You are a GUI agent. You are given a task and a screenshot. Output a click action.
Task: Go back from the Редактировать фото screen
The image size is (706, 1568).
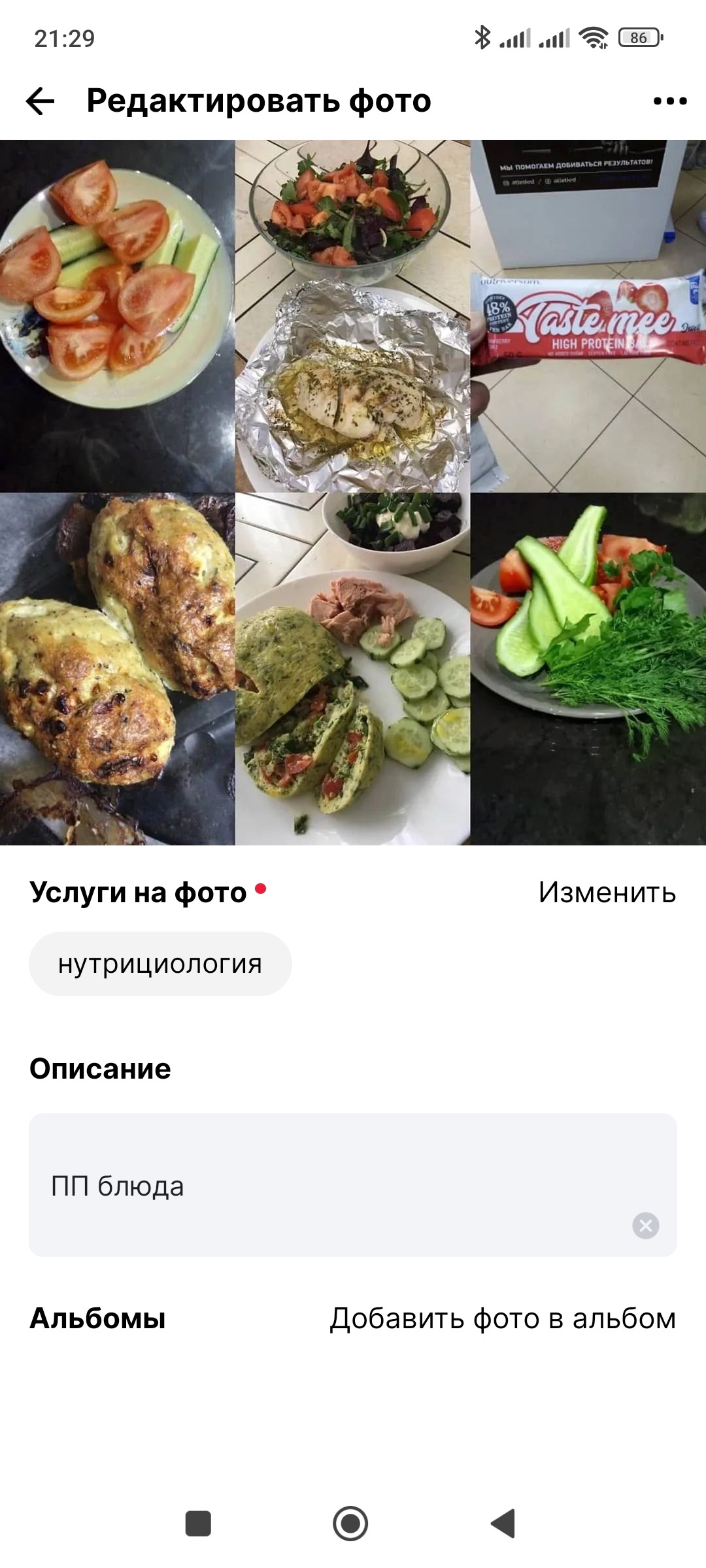click(x=40, y=101)
